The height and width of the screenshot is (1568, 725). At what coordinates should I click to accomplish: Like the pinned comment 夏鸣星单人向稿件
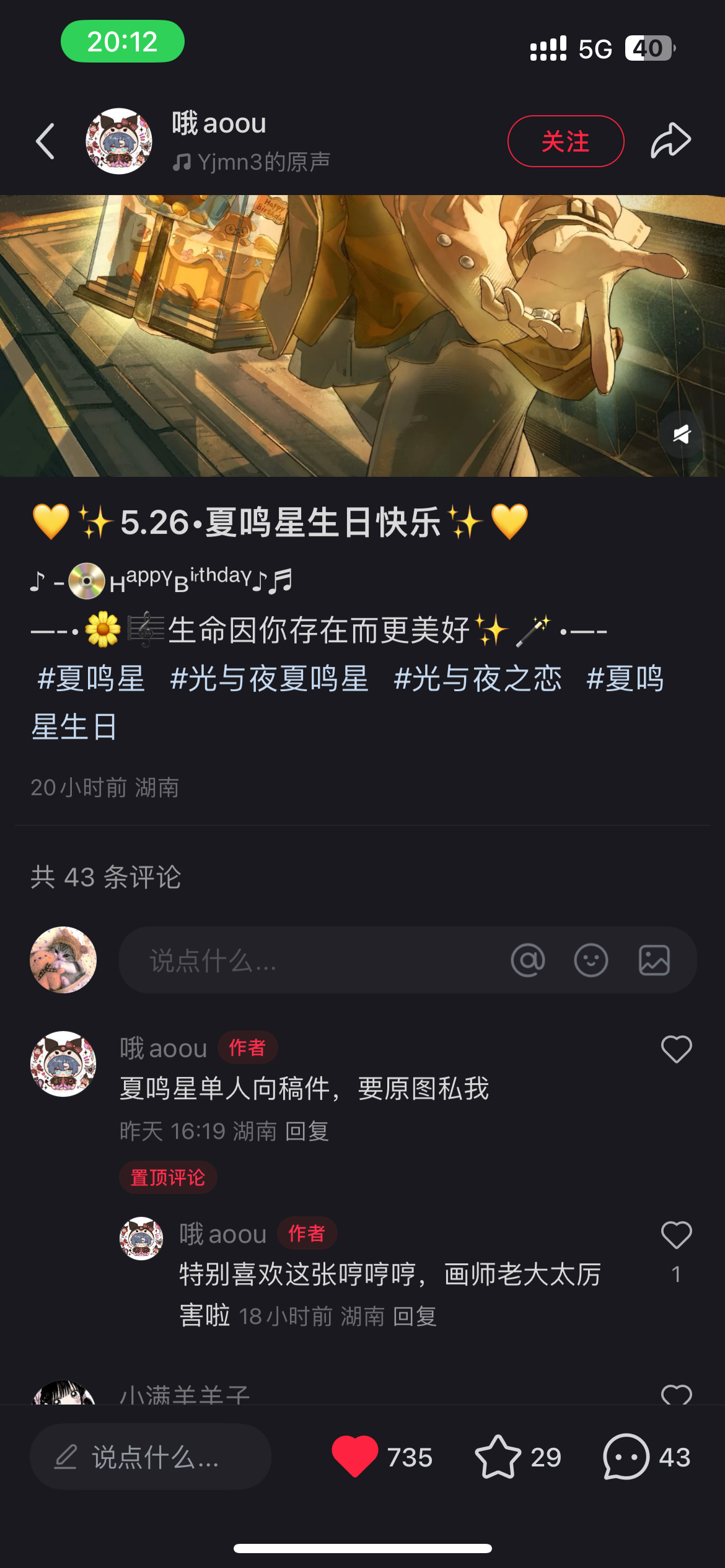click(x=676, y=1049)
